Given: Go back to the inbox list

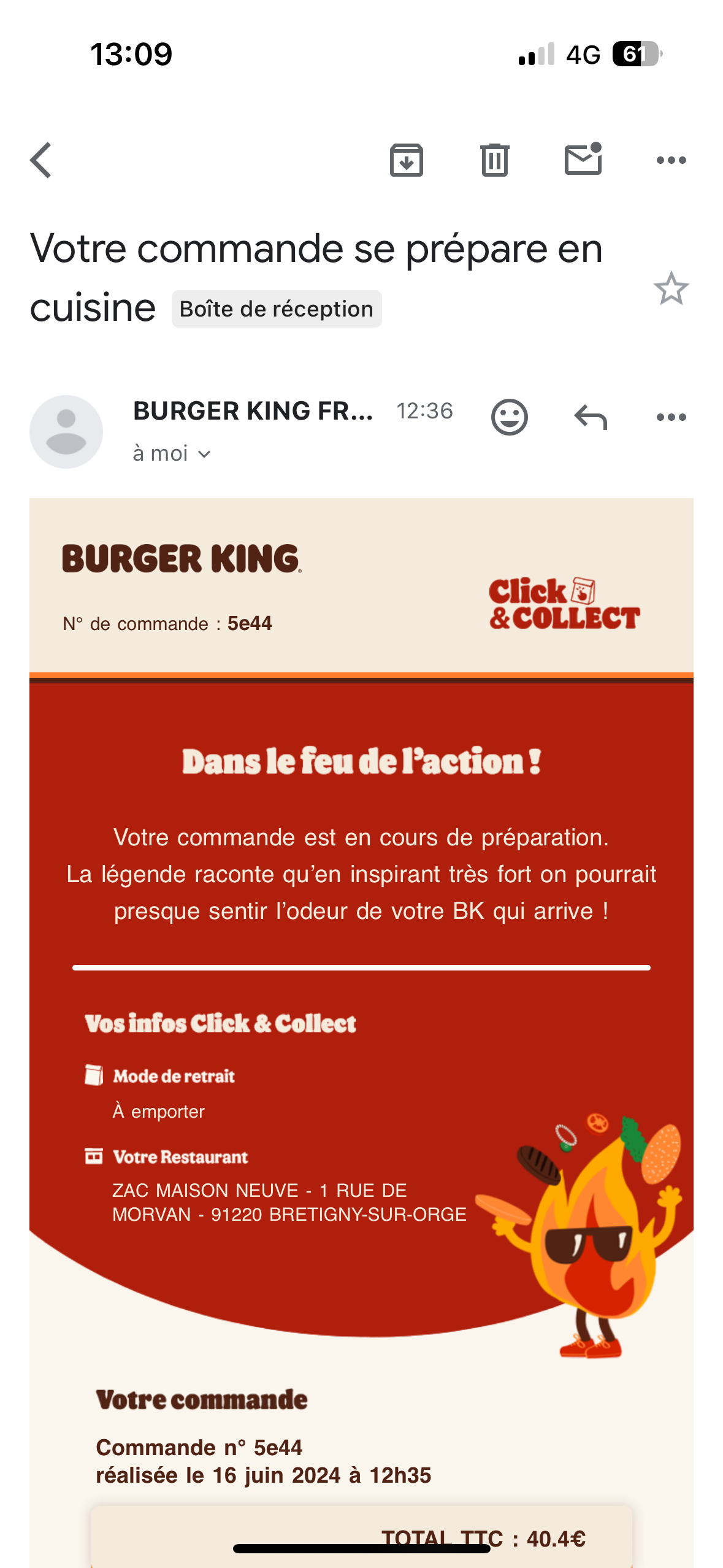Looking at the screenshot, I should pyautogui.click(x=41, y=161).
